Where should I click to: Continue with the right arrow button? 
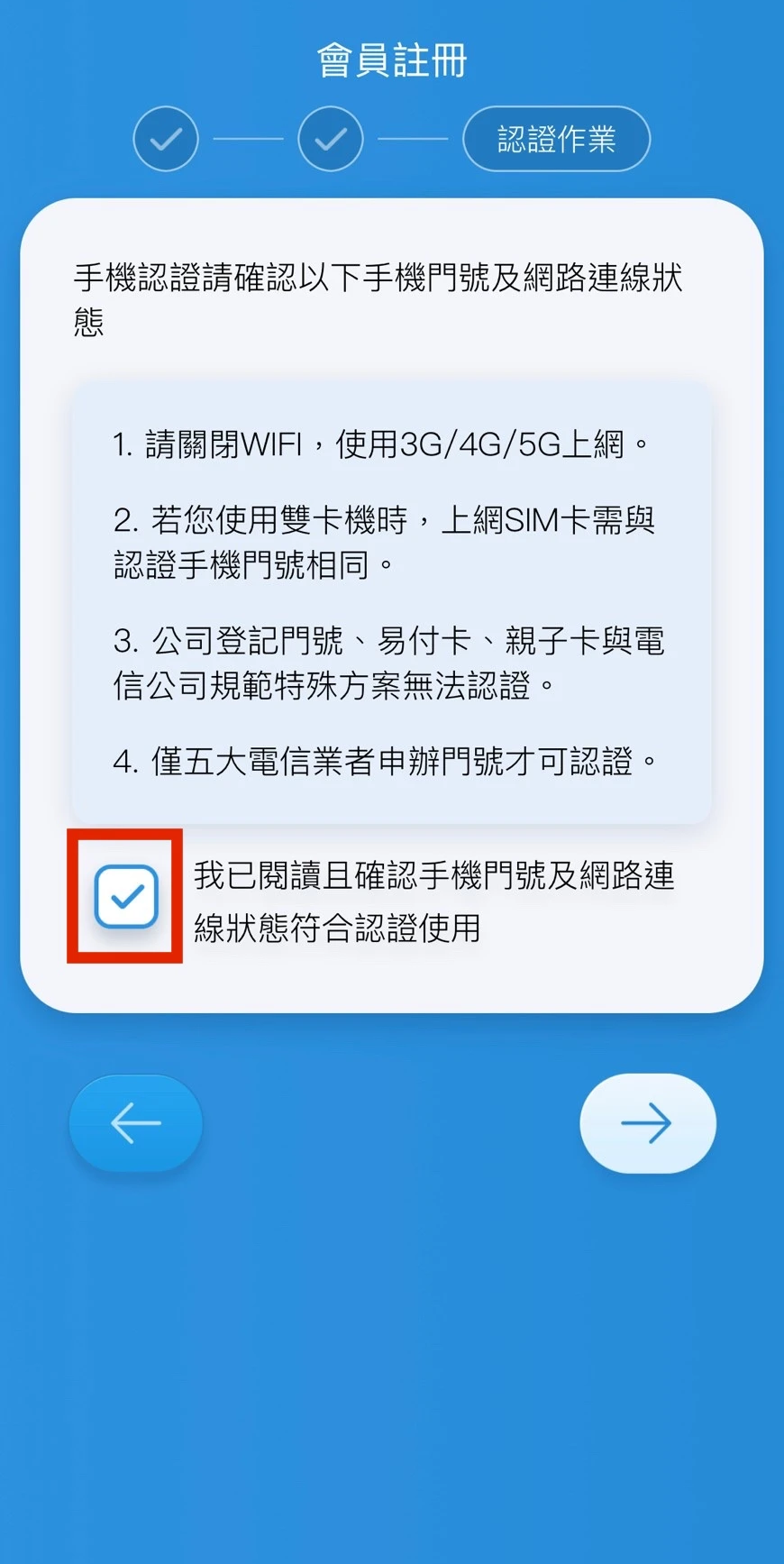pyautogui.click(x=647, y=1123)
